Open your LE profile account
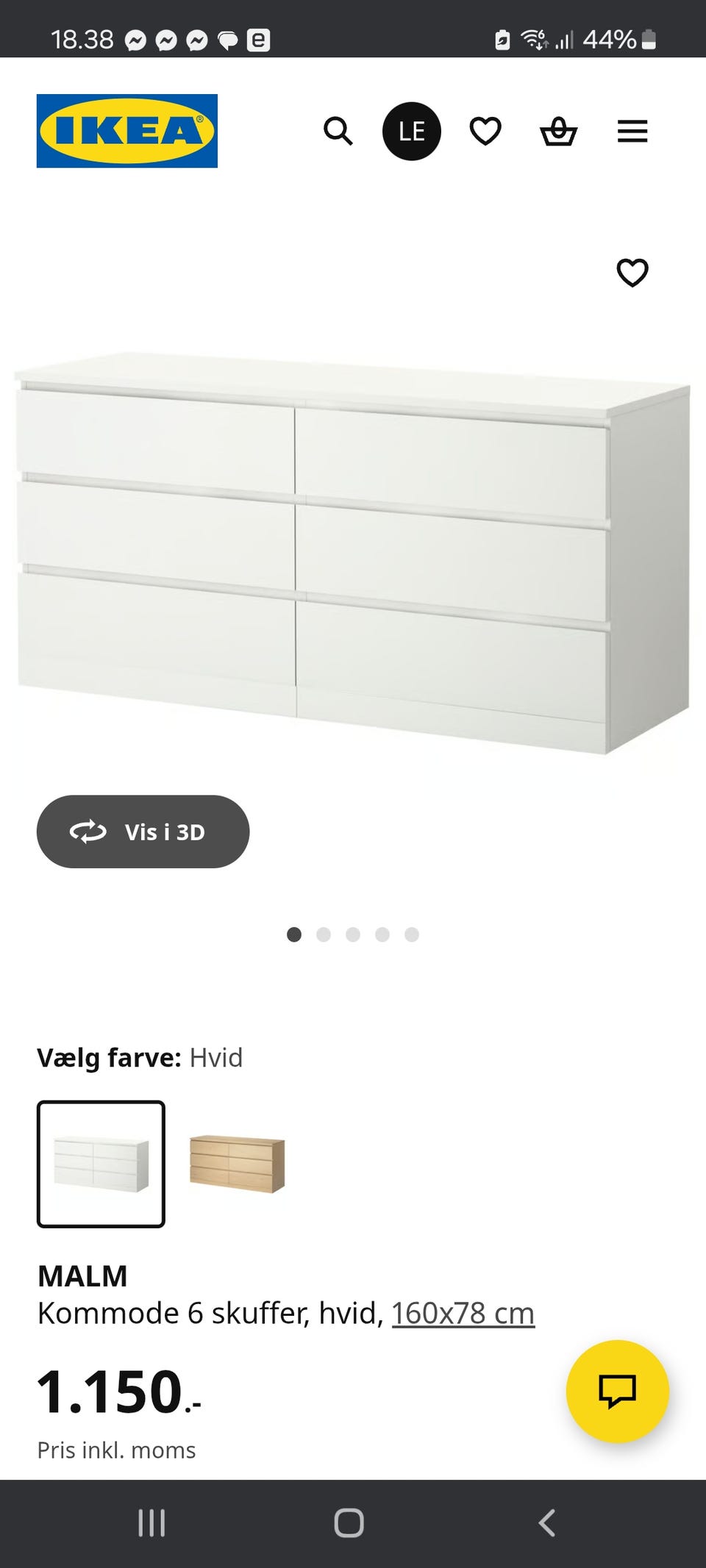Screen dimensions: 706x1568 412,132
